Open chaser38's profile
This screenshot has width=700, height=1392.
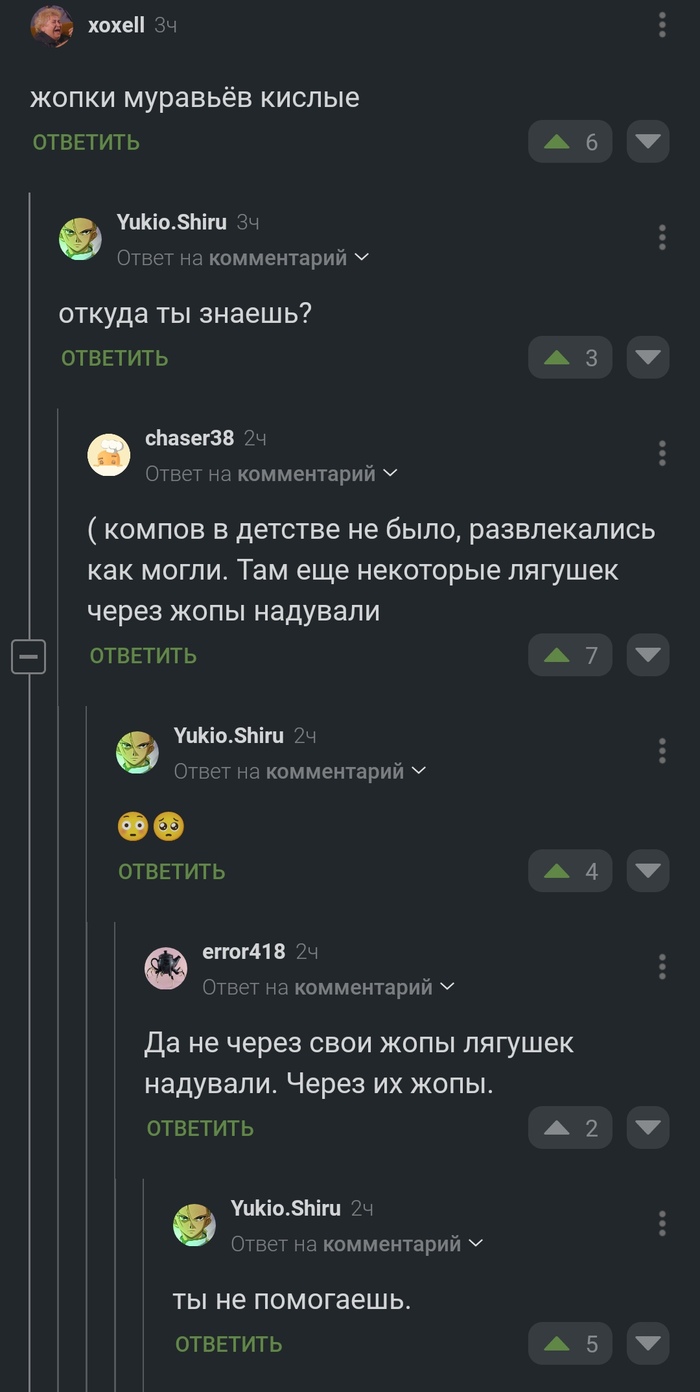pyautogui.click(x=189, y=438)
